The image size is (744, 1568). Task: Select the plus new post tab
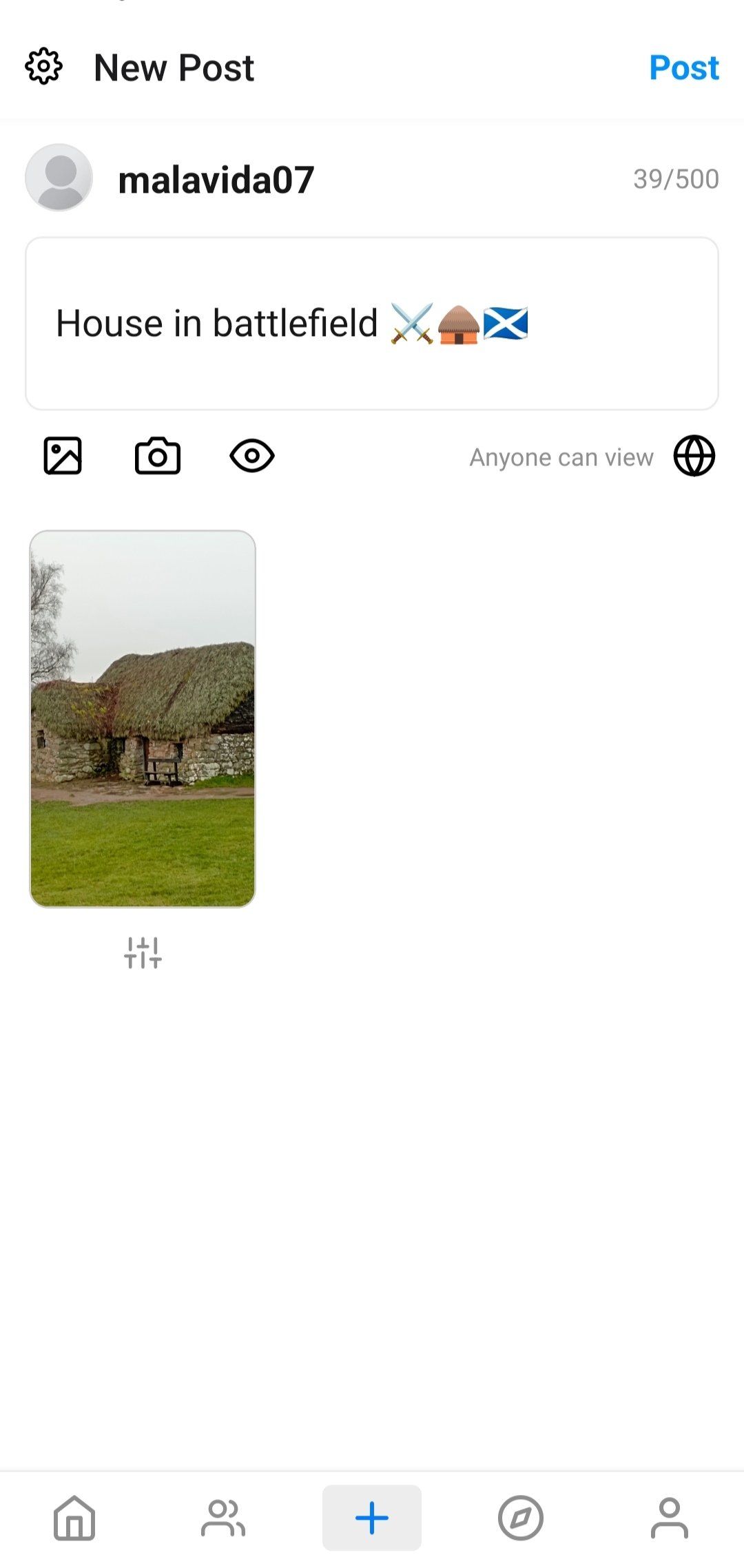[x=372, y=1518]
